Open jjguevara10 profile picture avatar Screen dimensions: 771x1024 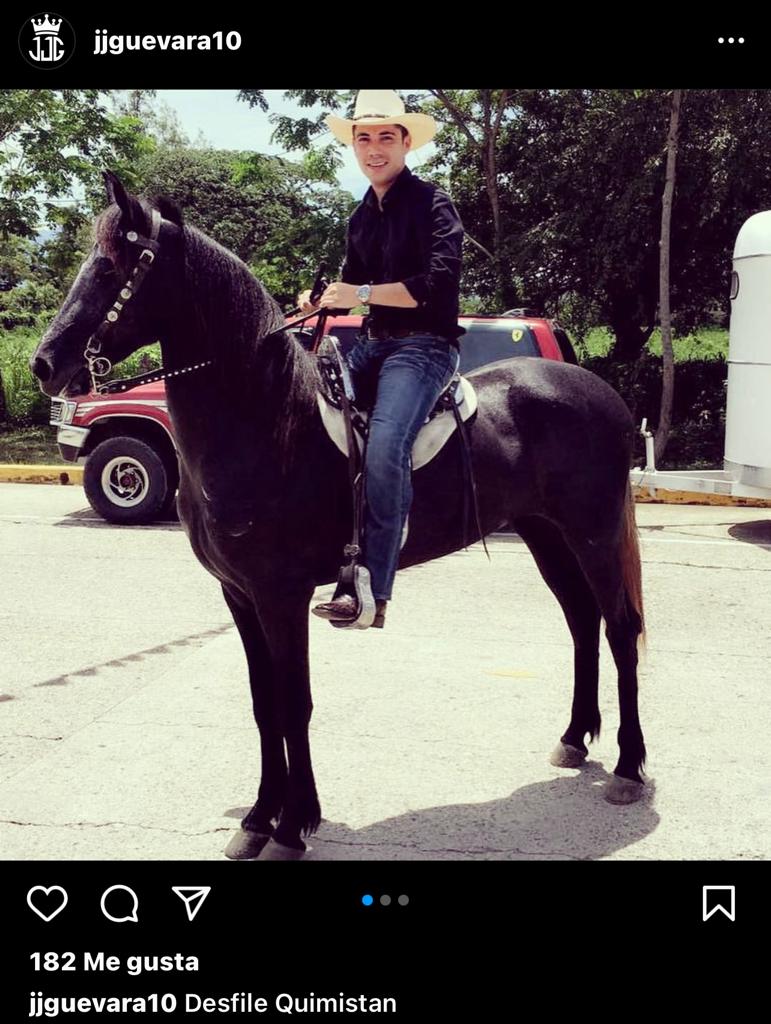pyautogui.click(x=46, y=41)
